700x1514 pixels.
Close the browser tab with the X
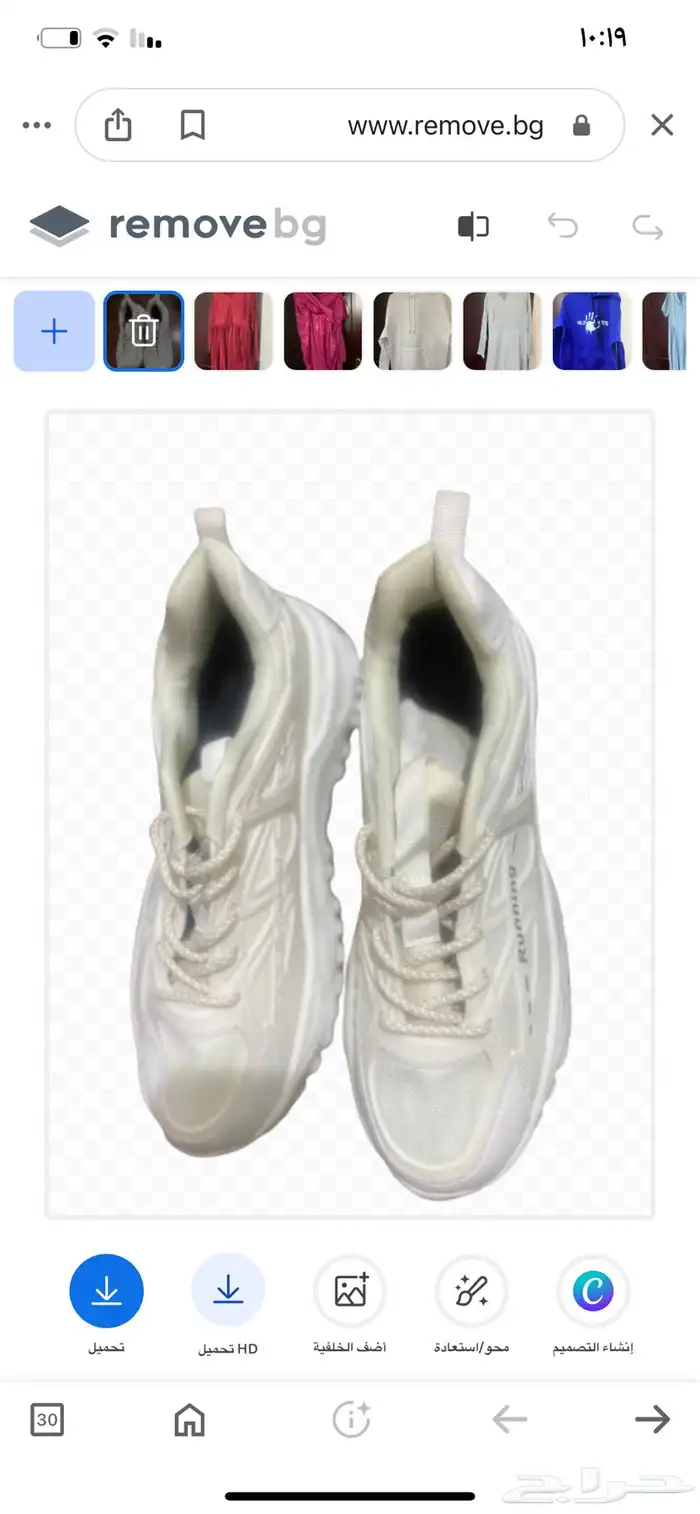pyautogui.click(x=662, y=126)
